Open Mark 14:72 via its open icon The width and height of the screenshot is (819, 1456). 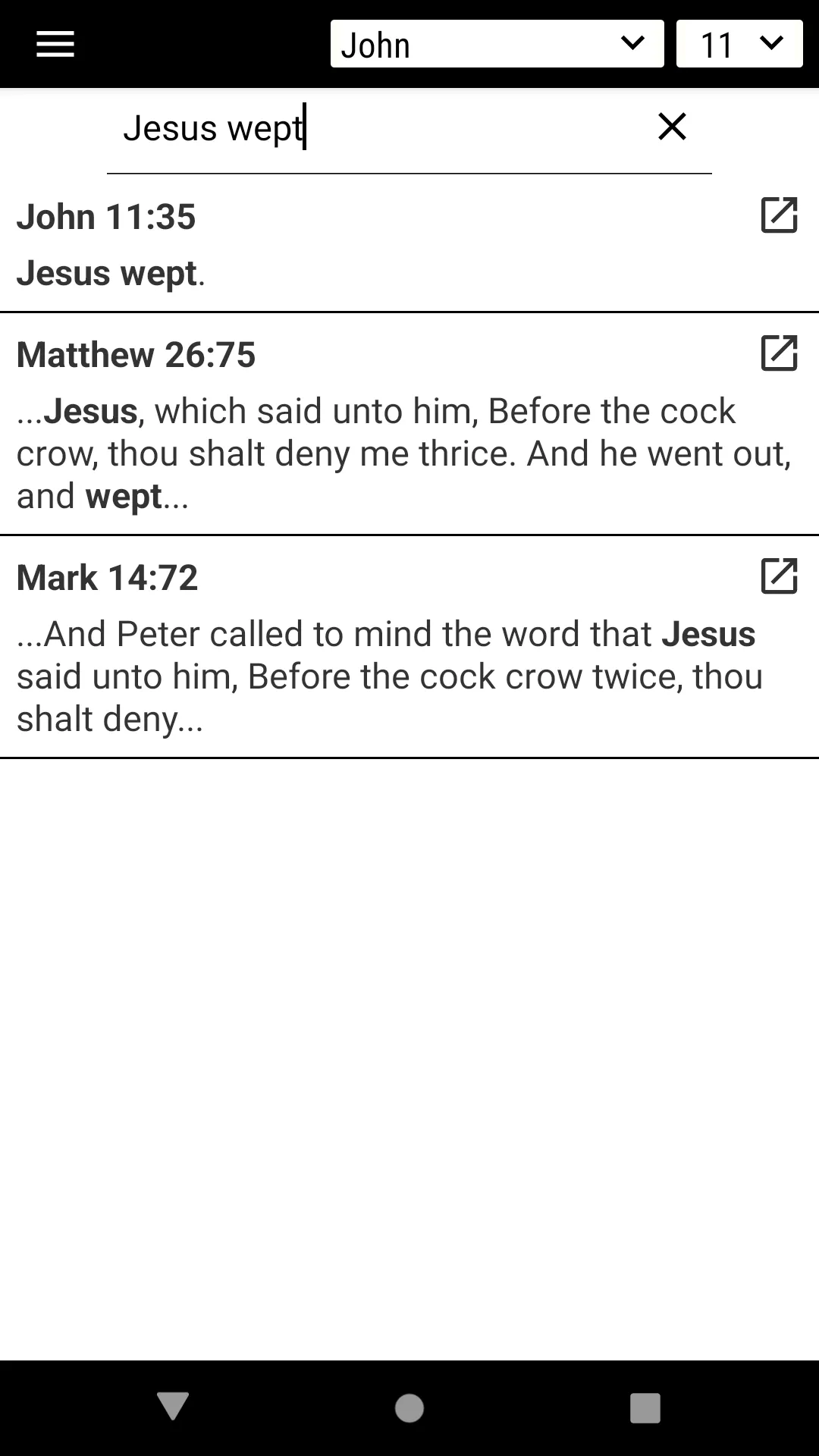tap(779, 576)
